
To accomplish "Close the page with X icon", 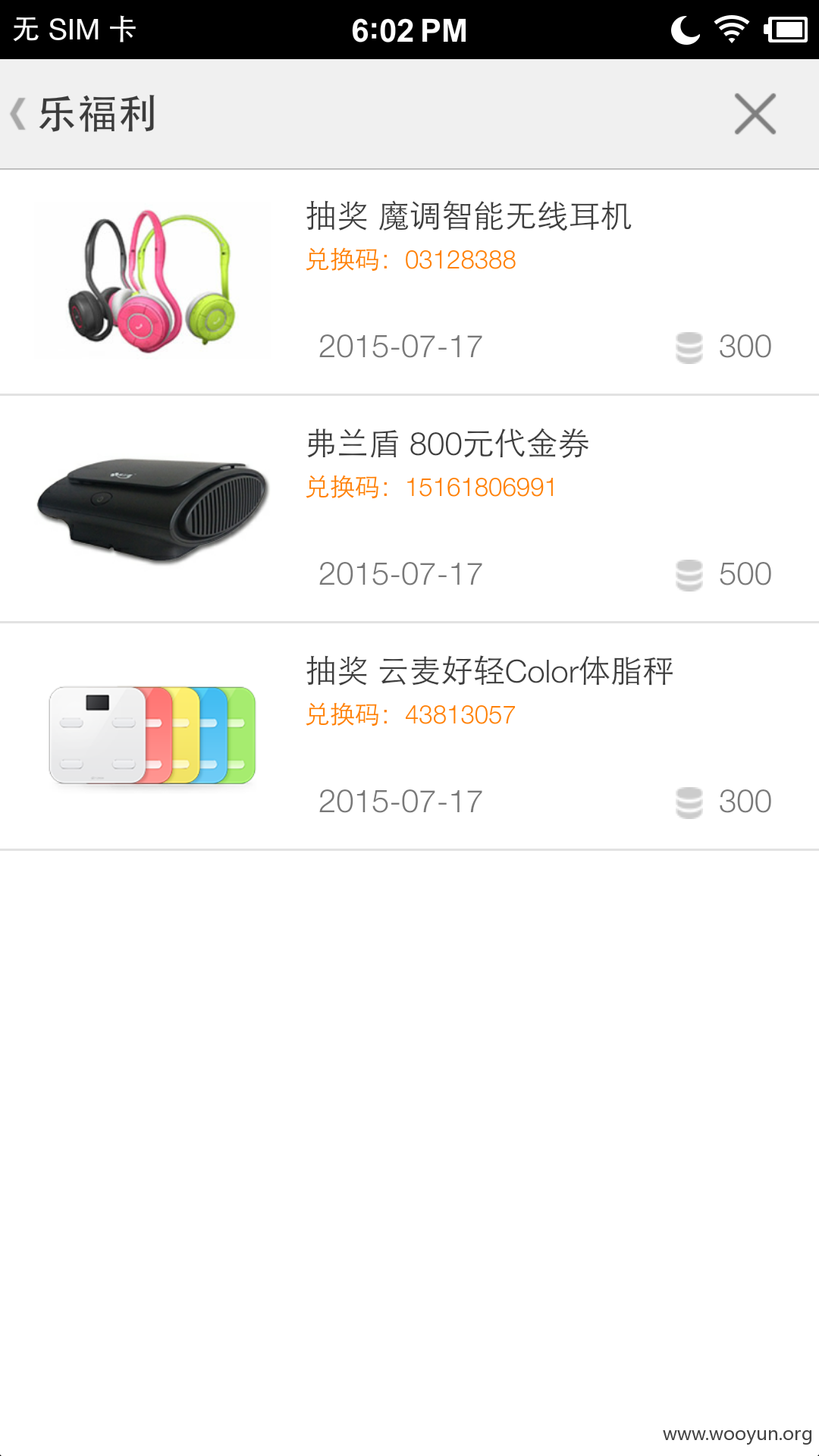I will 755,114.
